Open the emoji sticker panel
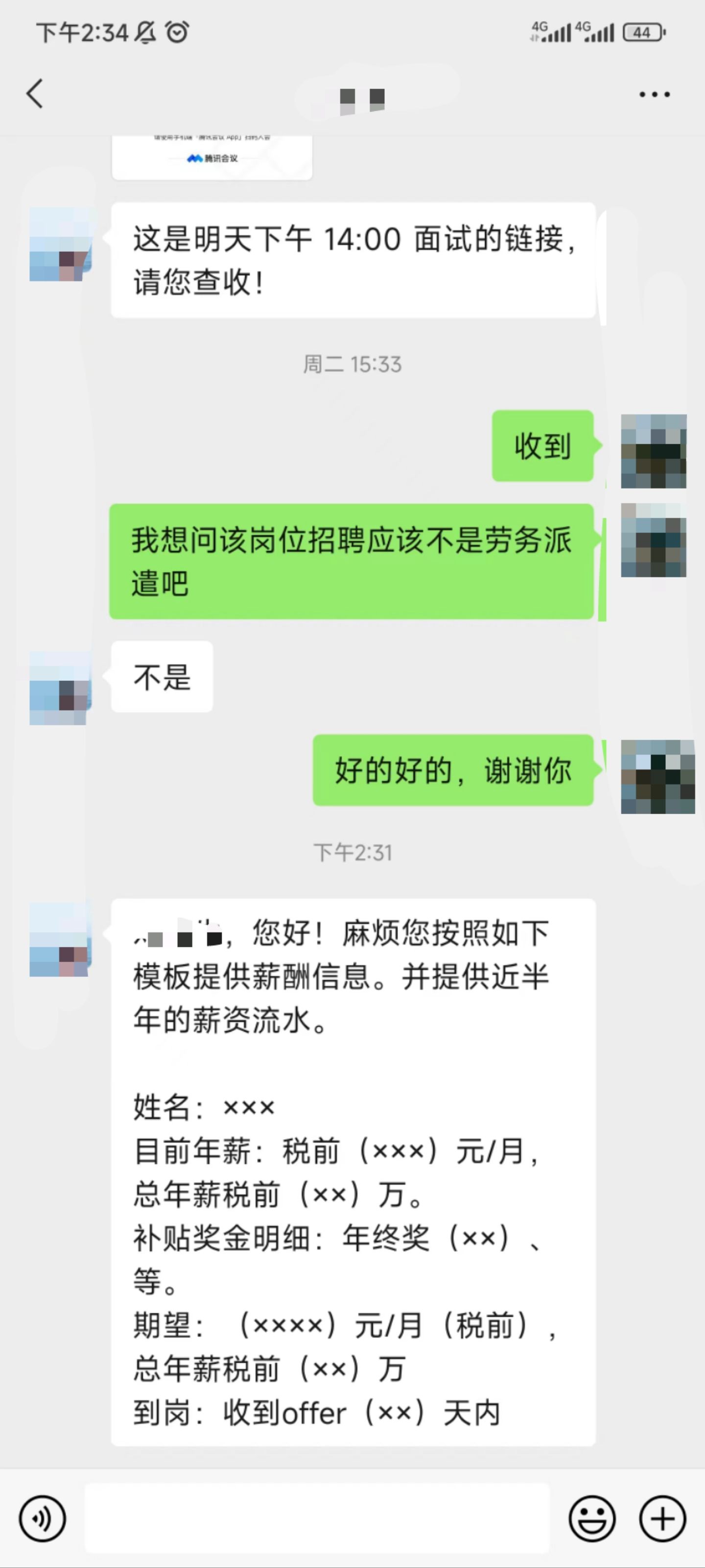The height and width of the screenshot is (1568, 705). point(591,1519)
